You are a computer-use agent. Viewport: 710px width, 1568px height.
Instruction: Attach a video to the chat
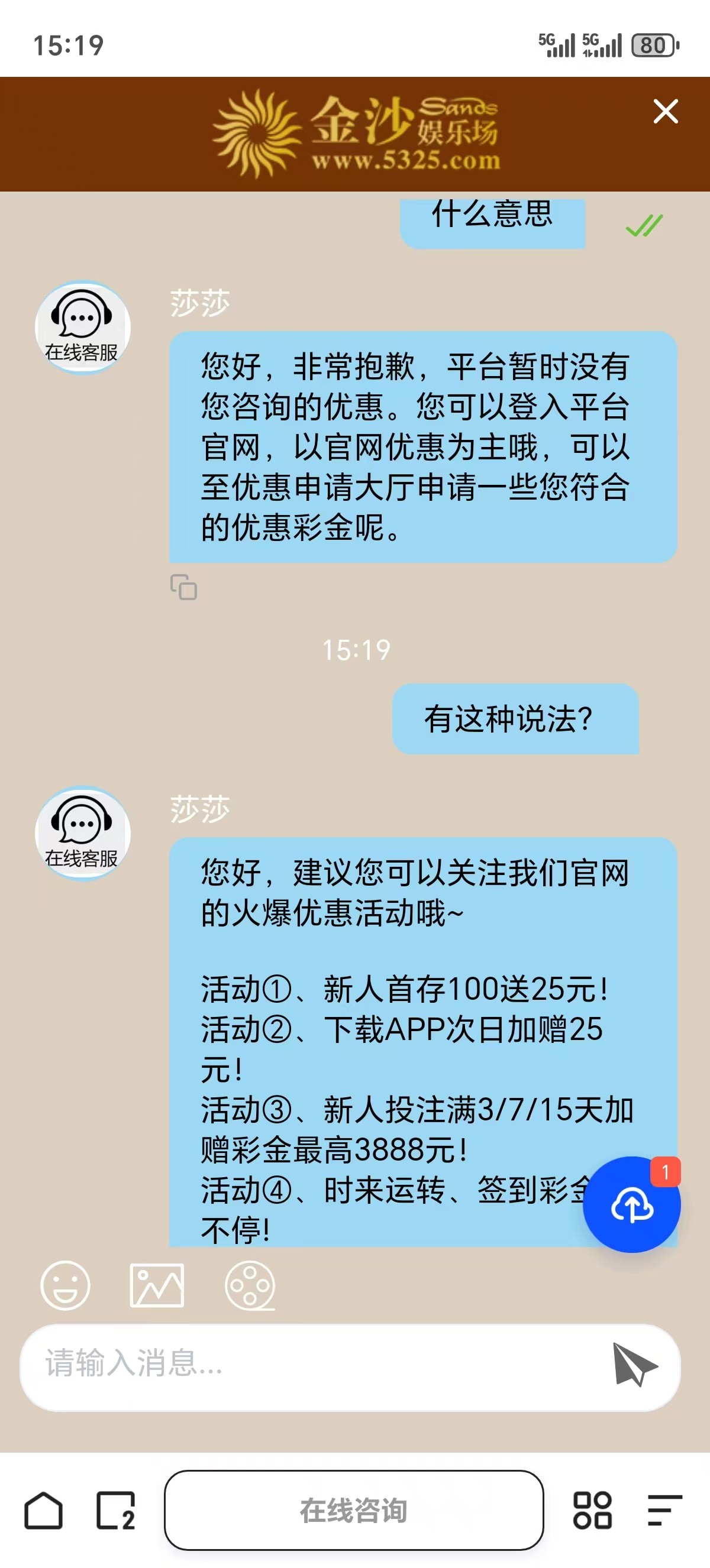click(250, 1284)
